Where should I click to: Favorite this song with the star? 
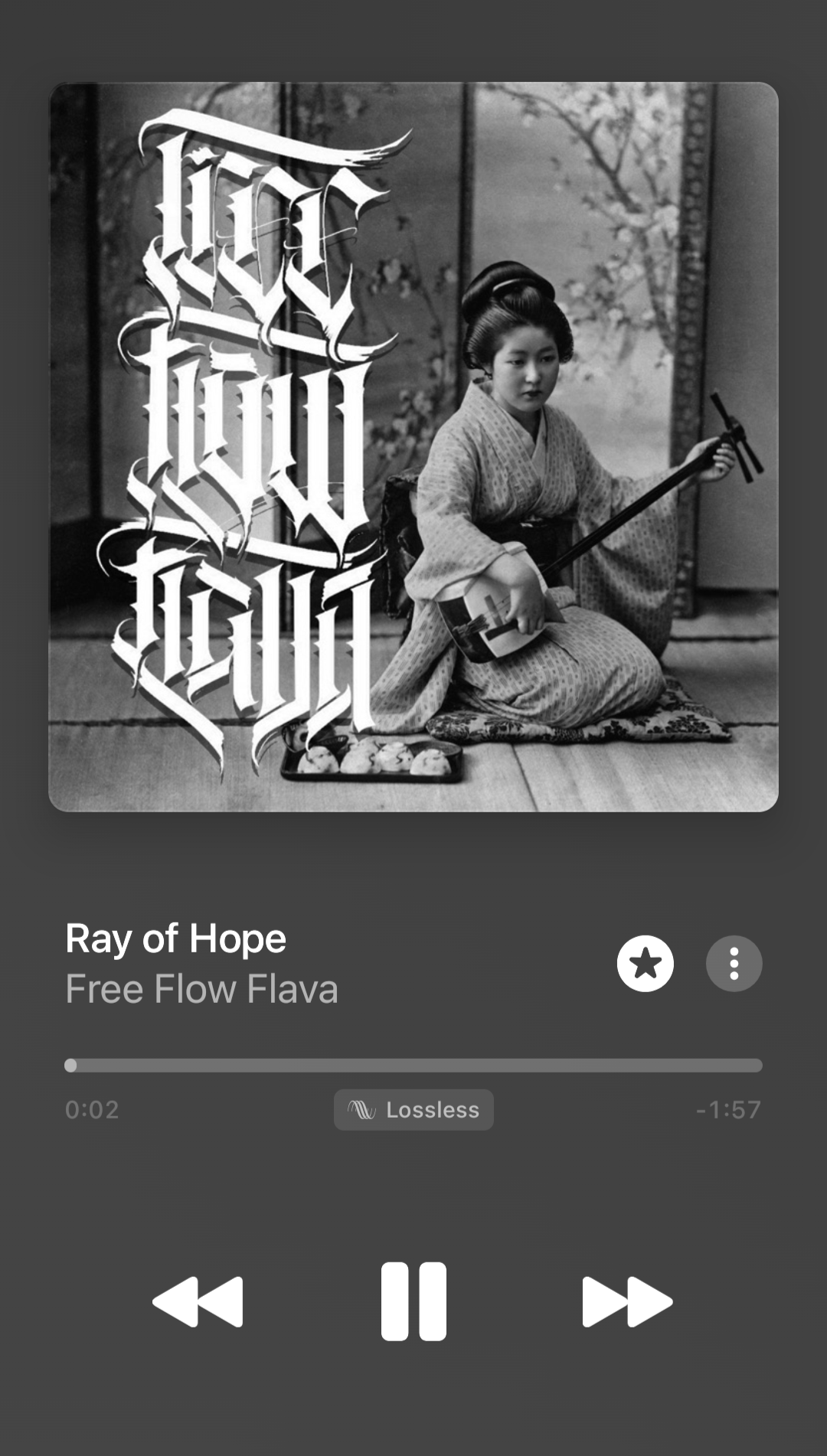[x=646, y=964]
